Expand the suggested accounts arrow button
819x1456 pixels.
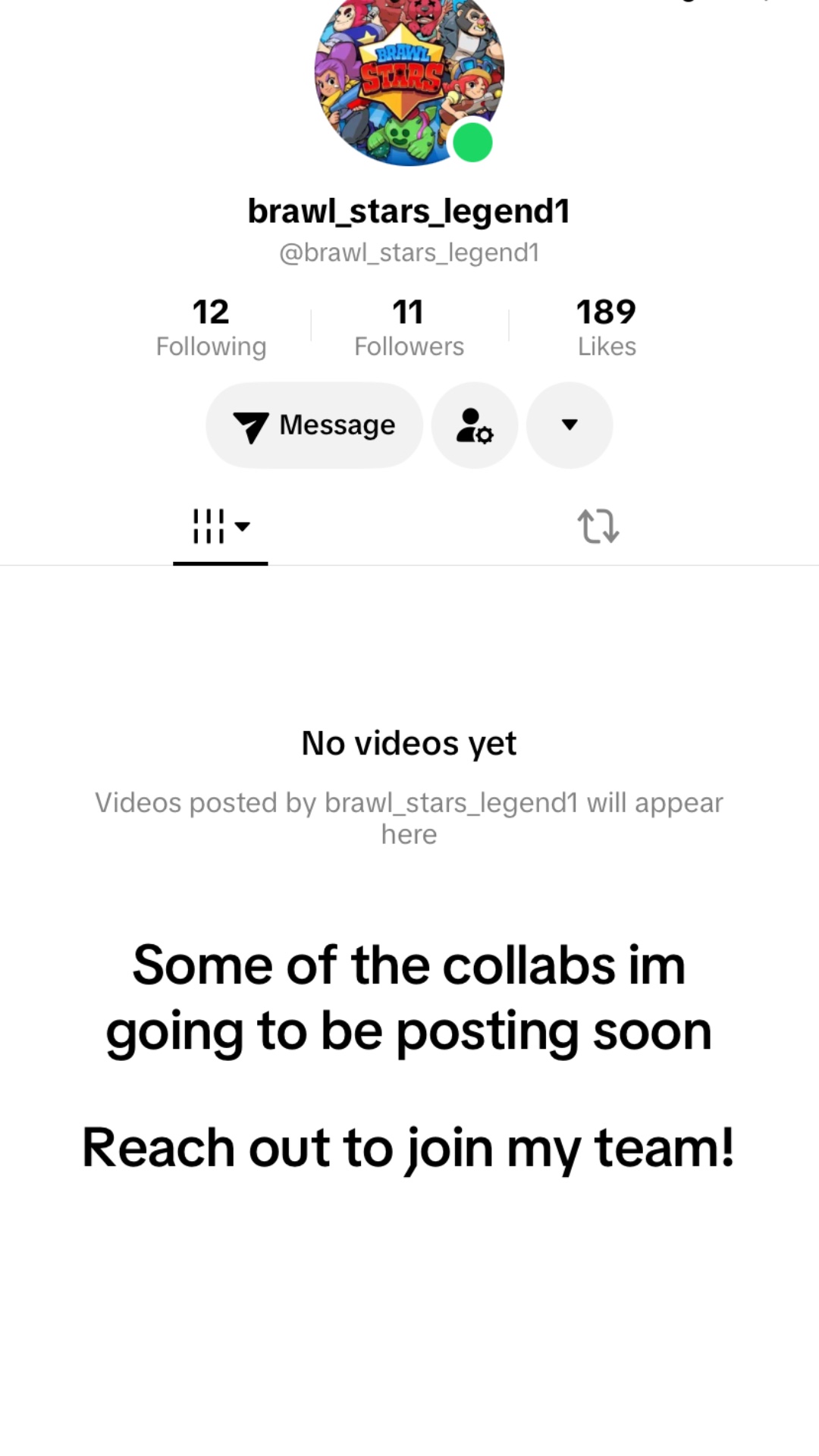coord(570,425)
